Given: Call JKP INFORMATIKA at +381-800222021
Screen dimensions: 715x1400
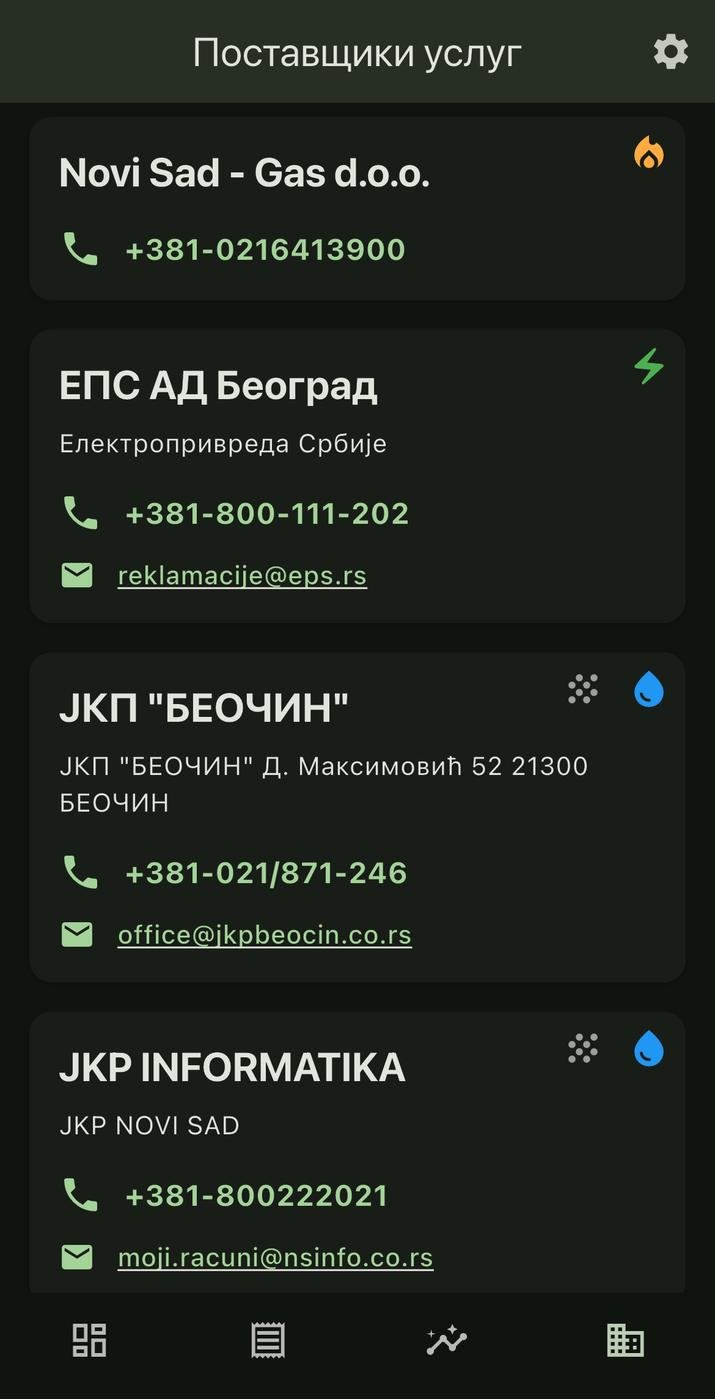Looking at the screenshot, I should point(256,1195).
